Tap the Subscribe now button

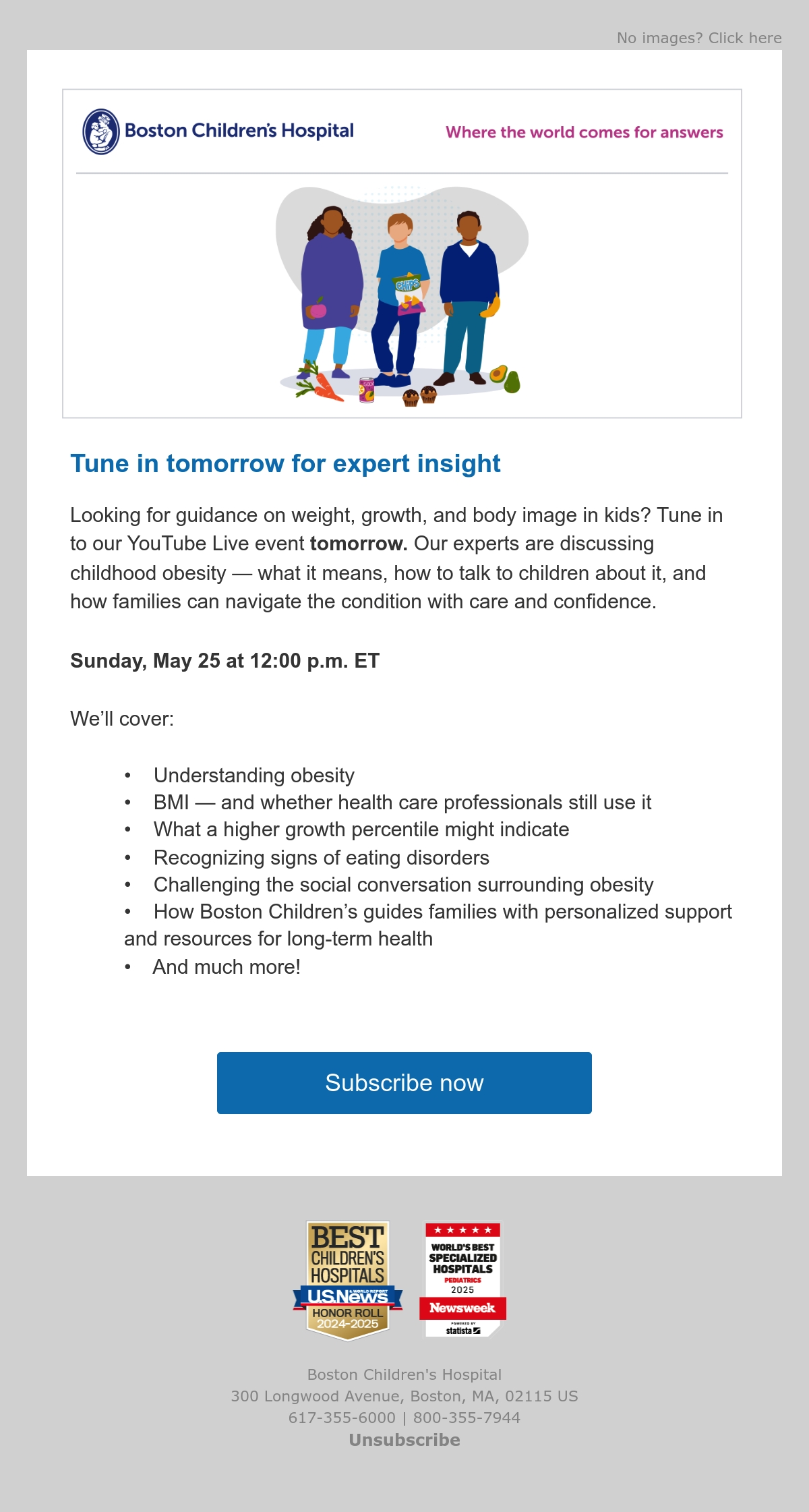pos(404,1082)
